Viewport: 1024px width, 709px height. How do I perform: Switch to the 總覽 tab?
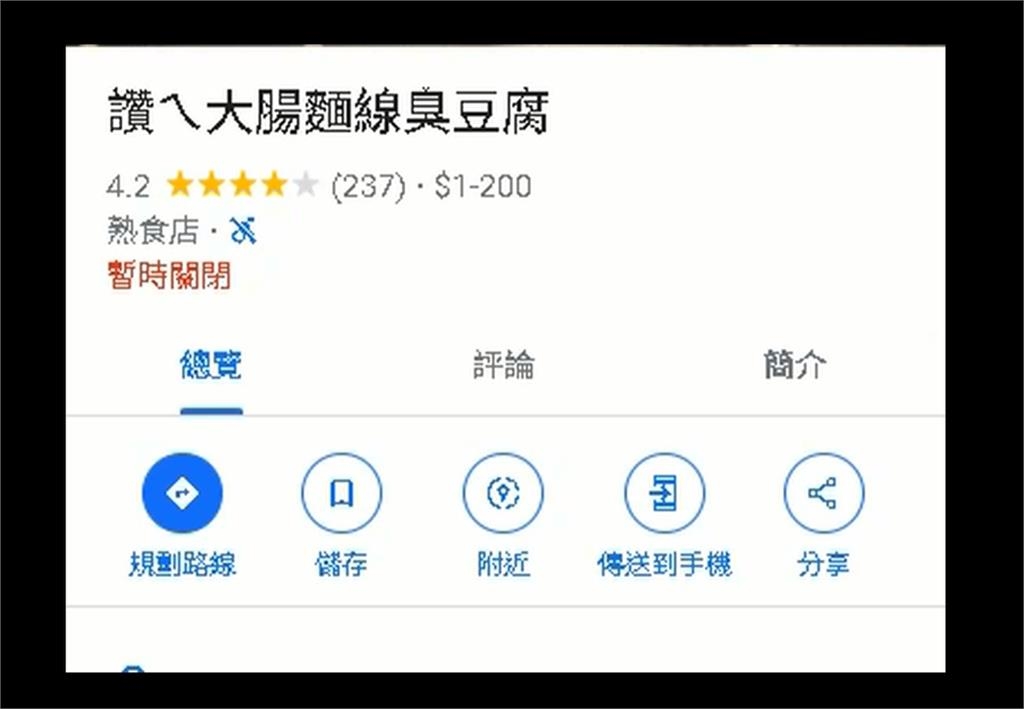(x=211, y=366)
